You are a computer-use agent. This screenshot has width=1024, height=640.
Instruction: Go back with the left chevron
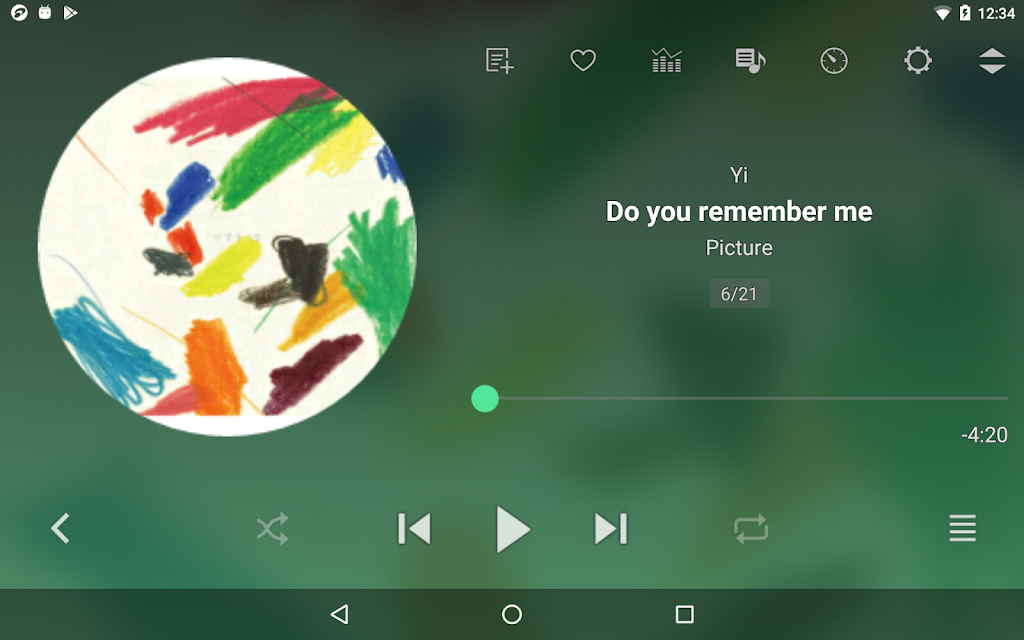[61, 528]
